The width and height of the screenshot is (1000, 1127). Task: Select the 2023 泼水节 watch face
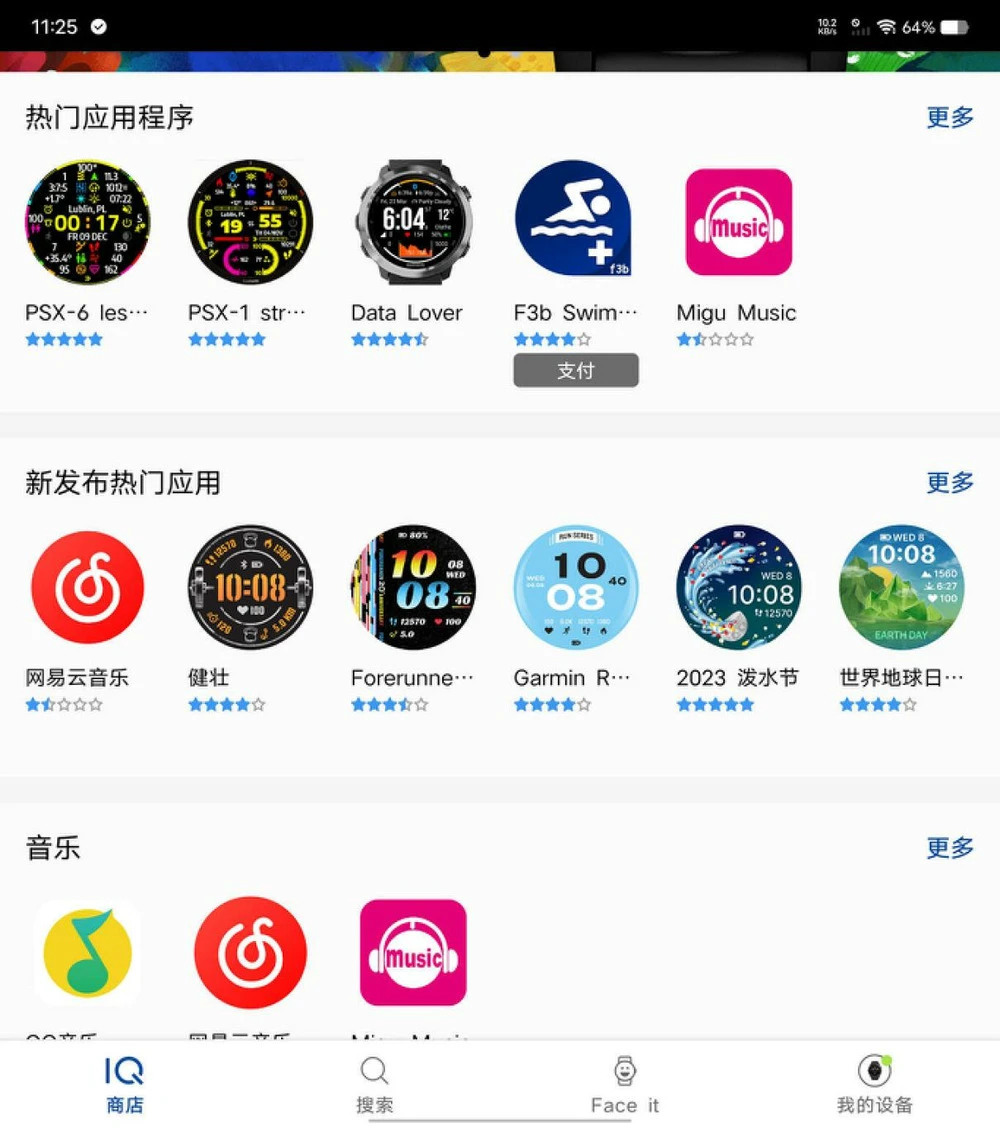(738, 587)
